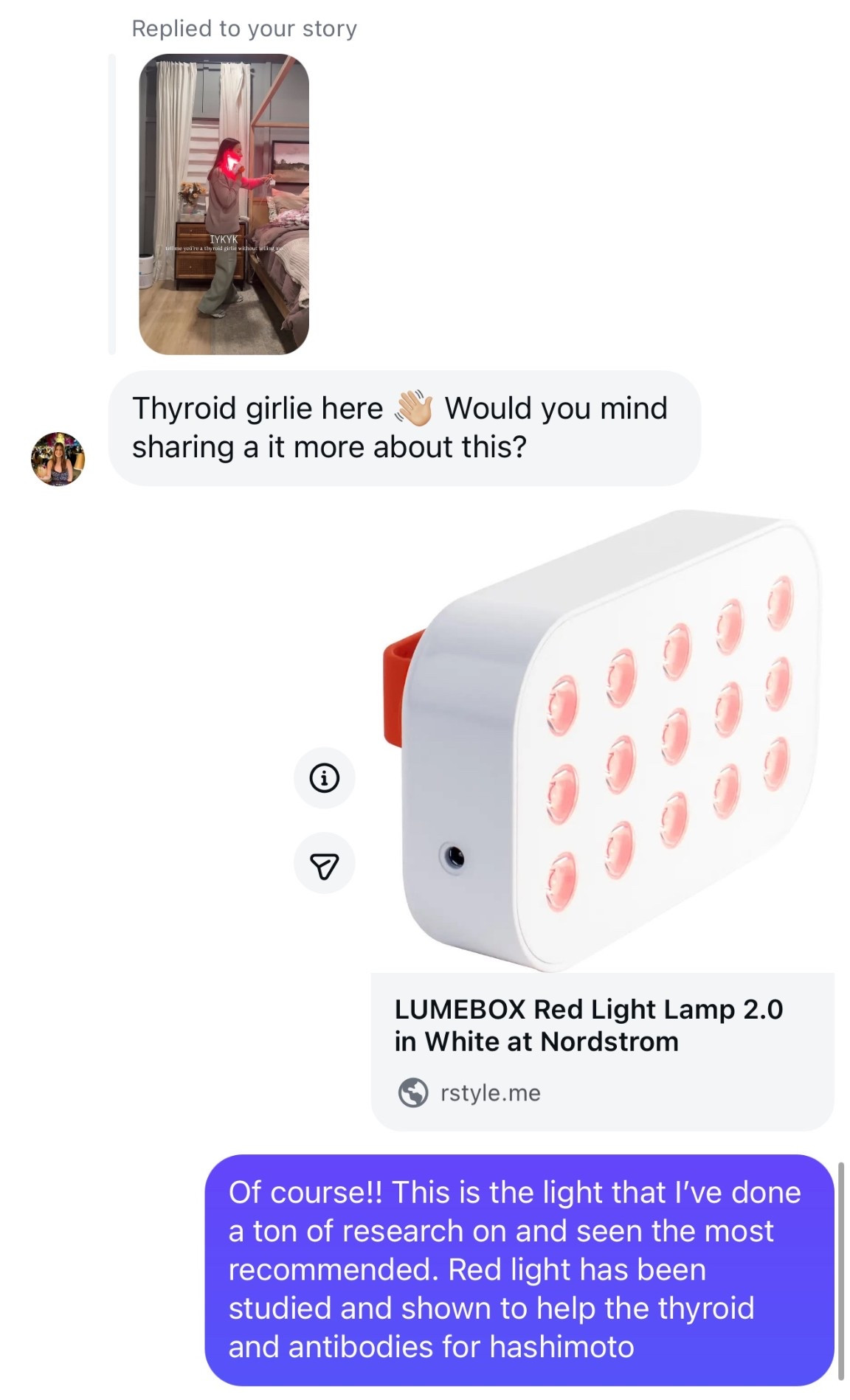
Task: Open link info icon beside LUMEBOX preview
Action: point(324,777)
